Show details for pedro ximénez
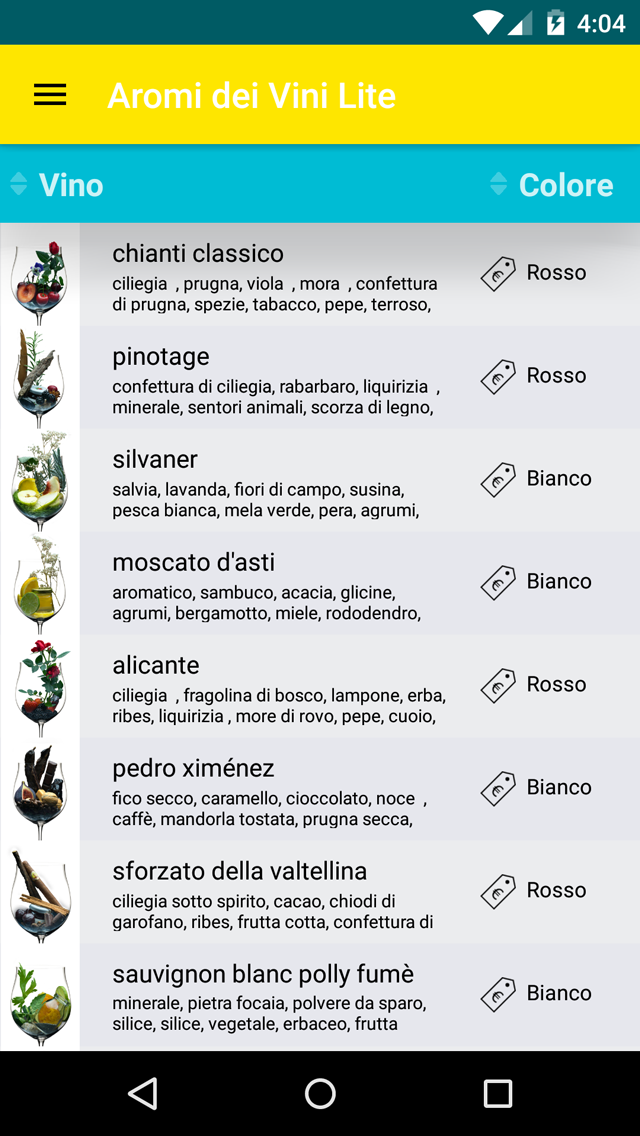 320,789
